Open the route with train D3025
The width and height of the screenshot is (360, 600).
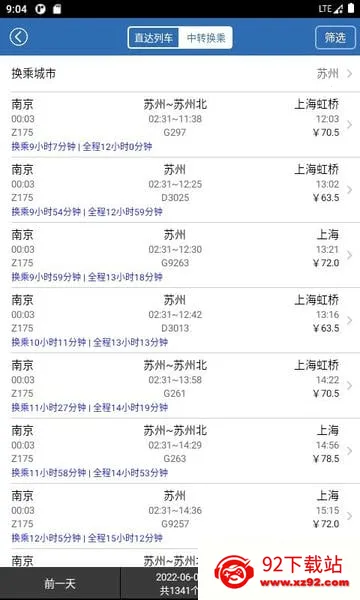point(180,190)
